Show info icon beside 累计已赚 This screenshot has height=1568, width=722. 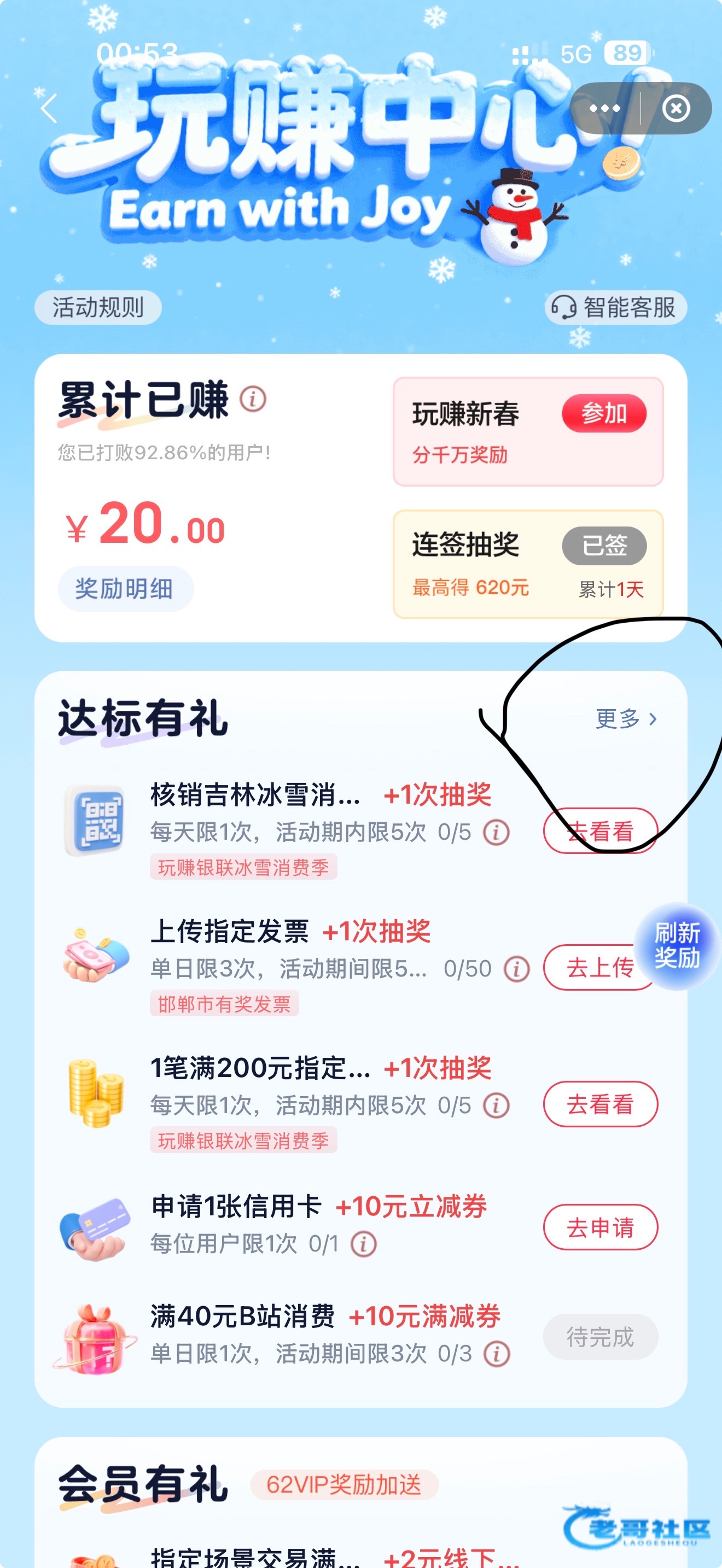click(x=253, y=399)
